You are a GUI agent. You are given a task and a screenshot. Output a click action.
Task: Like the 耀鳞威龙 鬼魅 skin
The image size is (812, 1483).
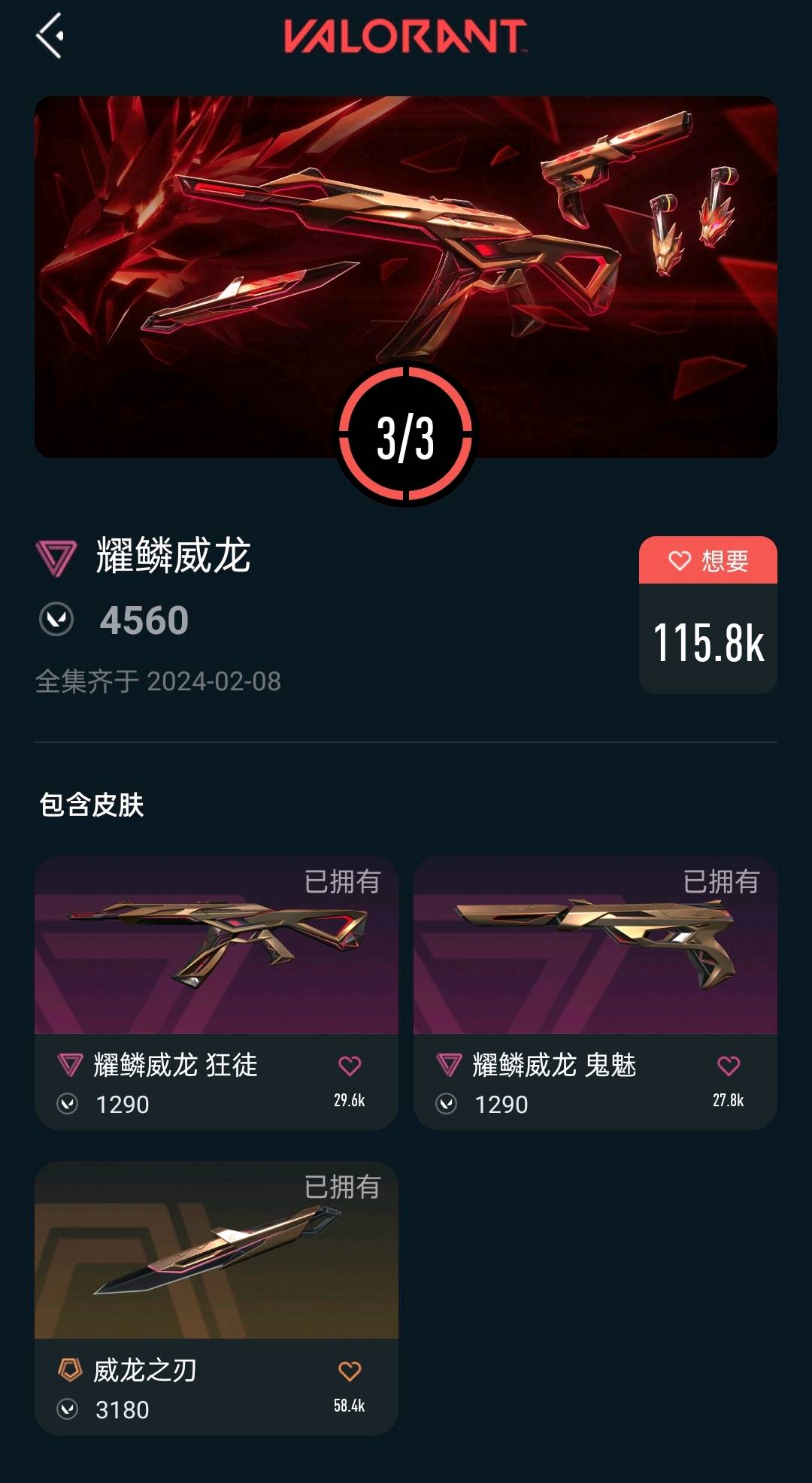pos(728,1066)
